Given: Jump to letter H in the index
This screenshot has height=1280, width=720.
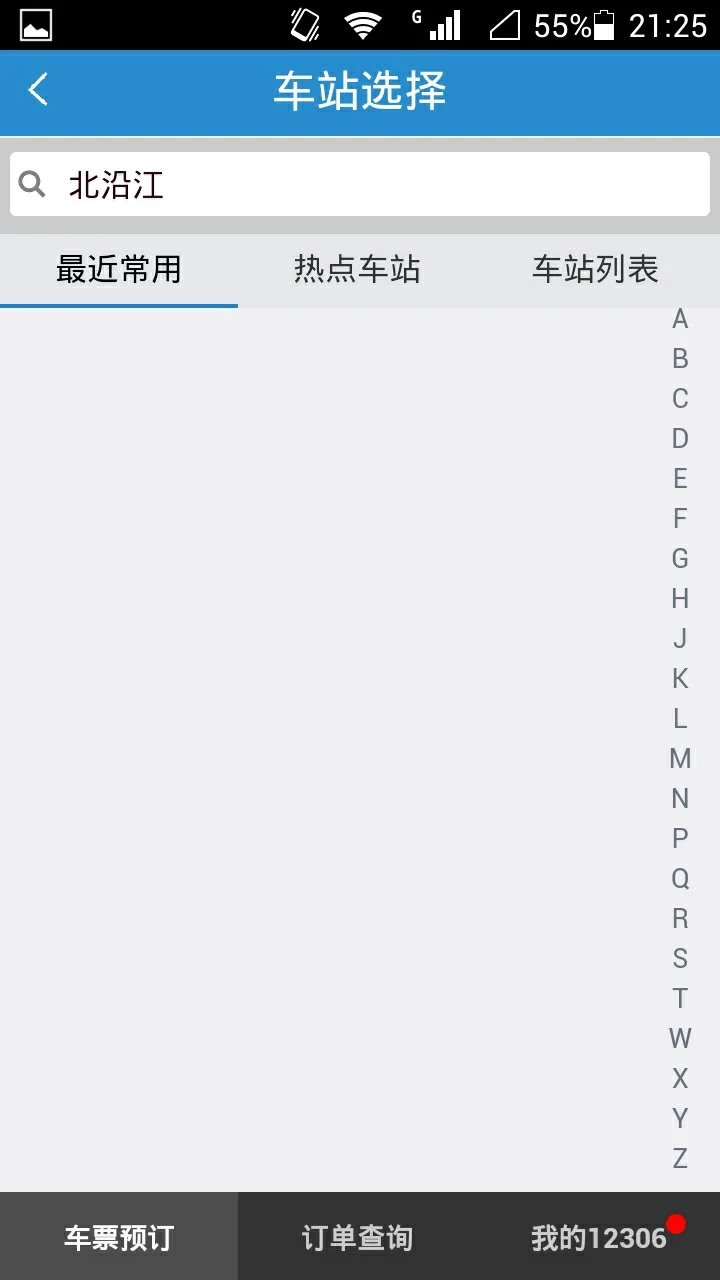Looking at the screenshot, I should (680, 599).
